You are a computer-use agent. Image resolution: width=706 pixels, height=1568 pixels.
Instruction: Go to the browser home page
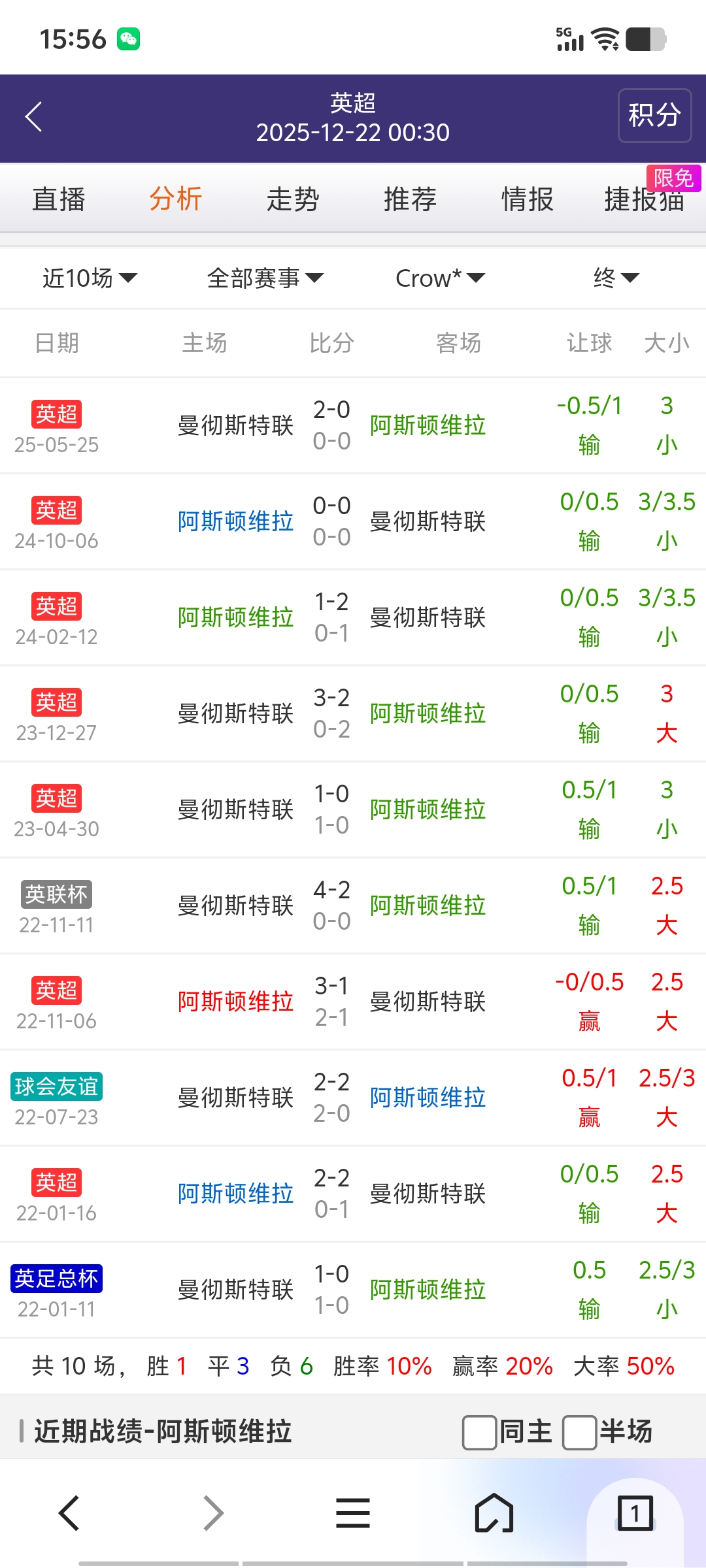click(494, 1513)
